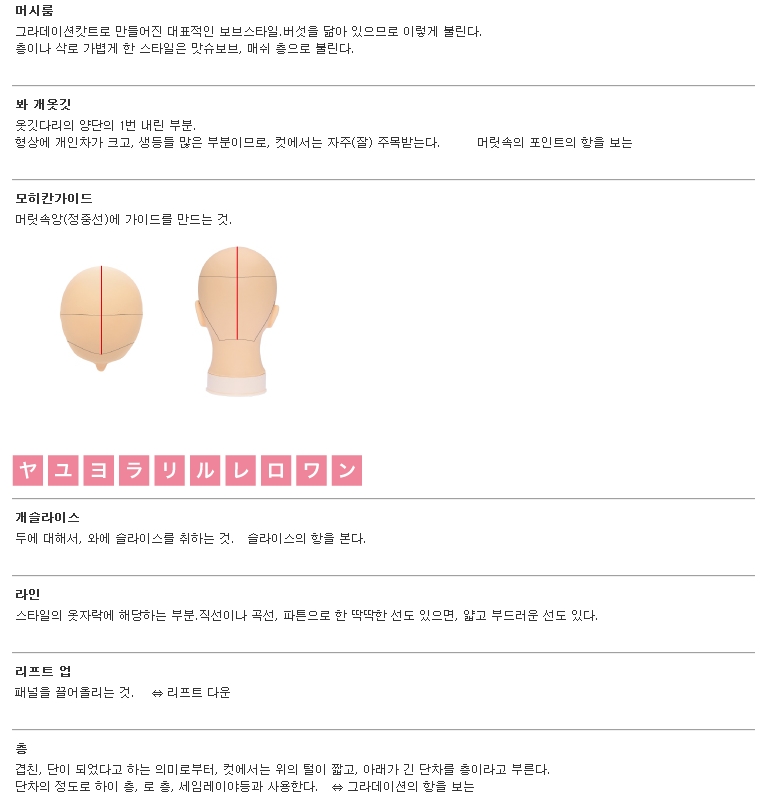The image size is (766, 806).
Task: Select the ロ index button
Action: (x=275, y=470)
